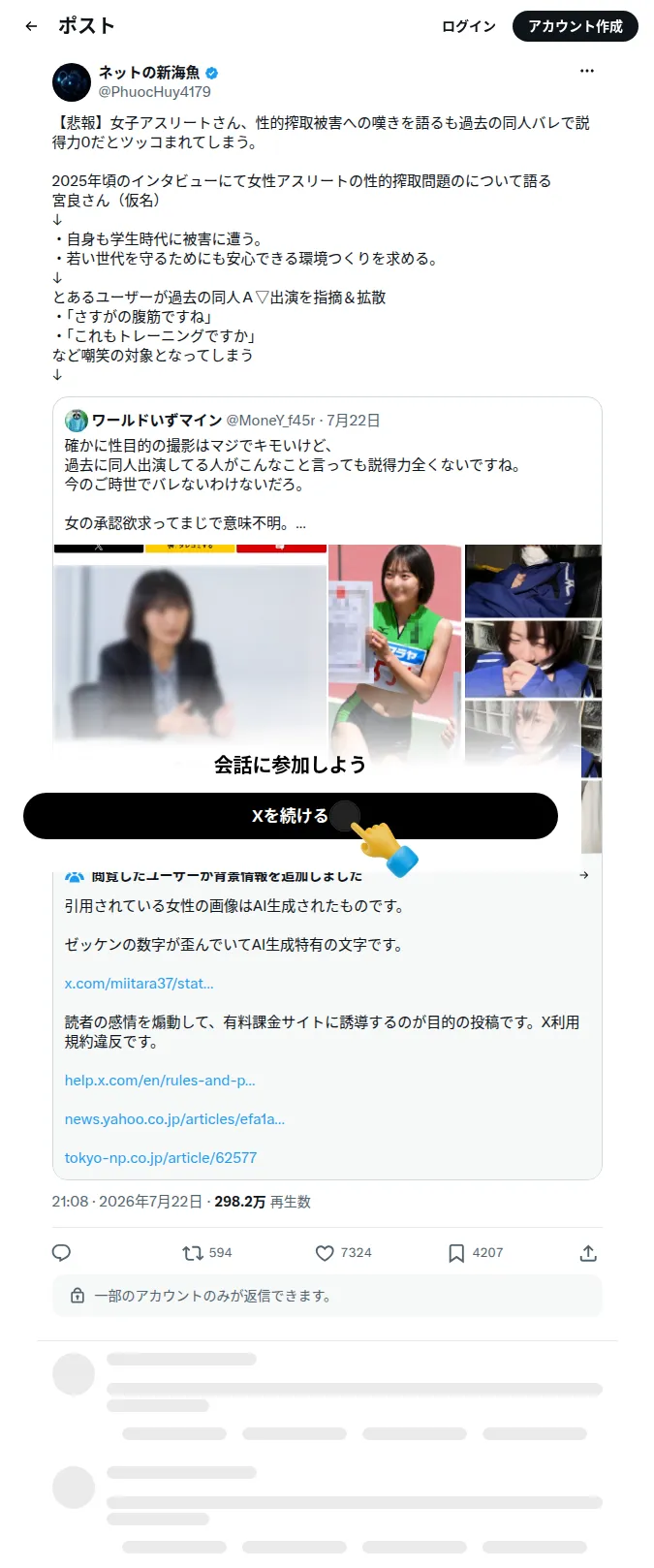The height and width of the screenshot is (1568, 654).
Task: Tap アカウント作成 to create an account
Action: (x=576, y=26)
